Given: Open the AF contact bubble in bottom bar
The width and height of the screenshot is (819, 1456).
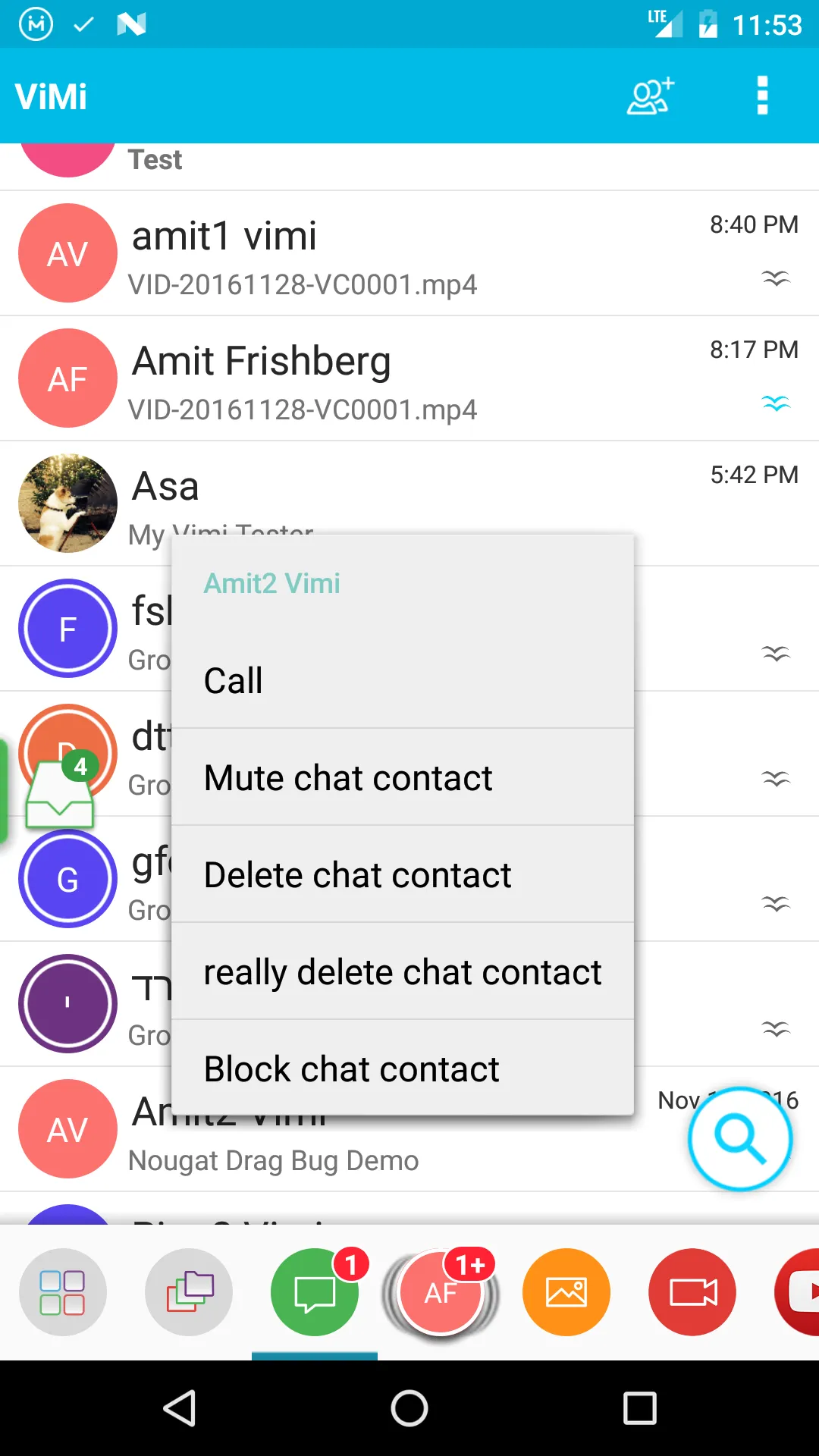Looking at the screenshot, I should tap(441, 1292).
